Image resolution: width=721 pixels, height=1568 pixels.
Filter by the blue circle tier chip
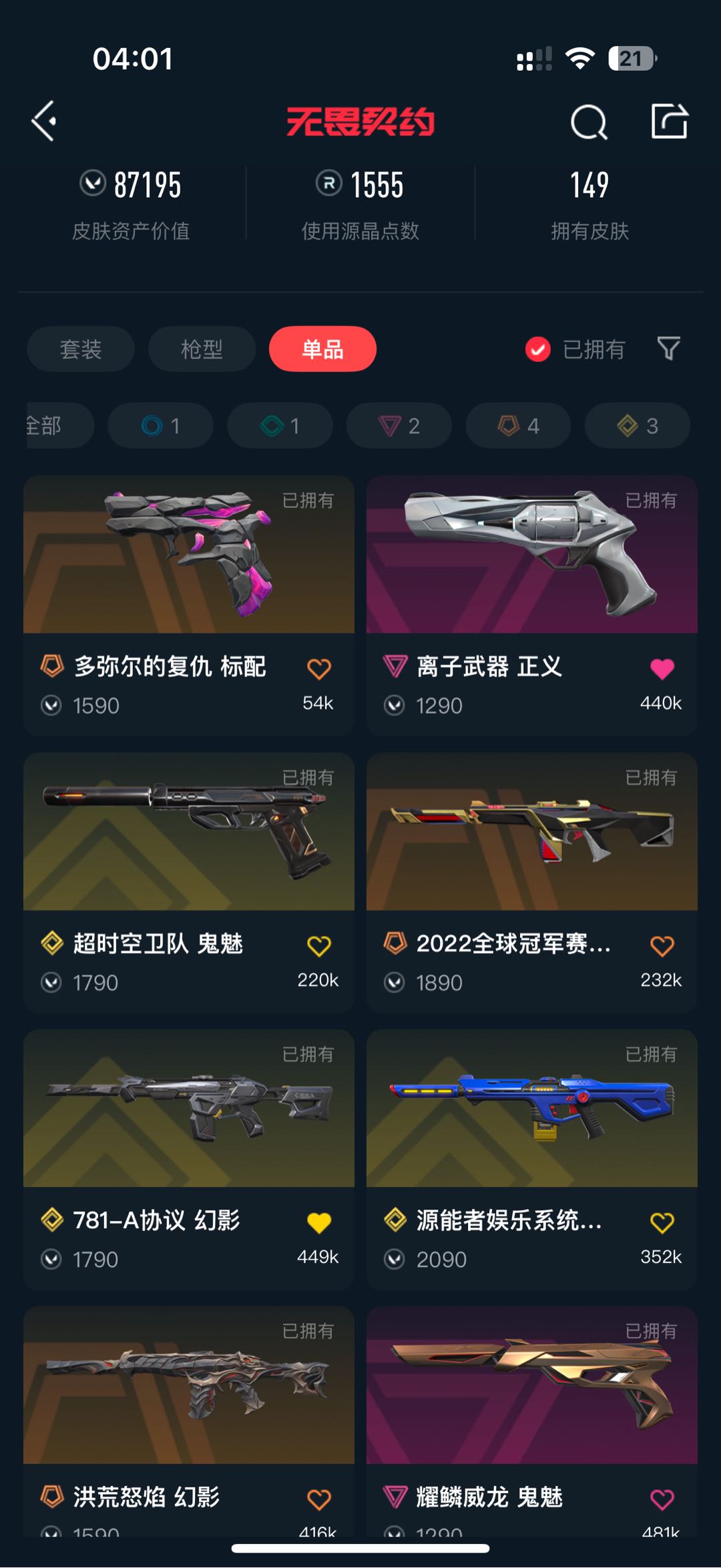(x=160, y=426)
